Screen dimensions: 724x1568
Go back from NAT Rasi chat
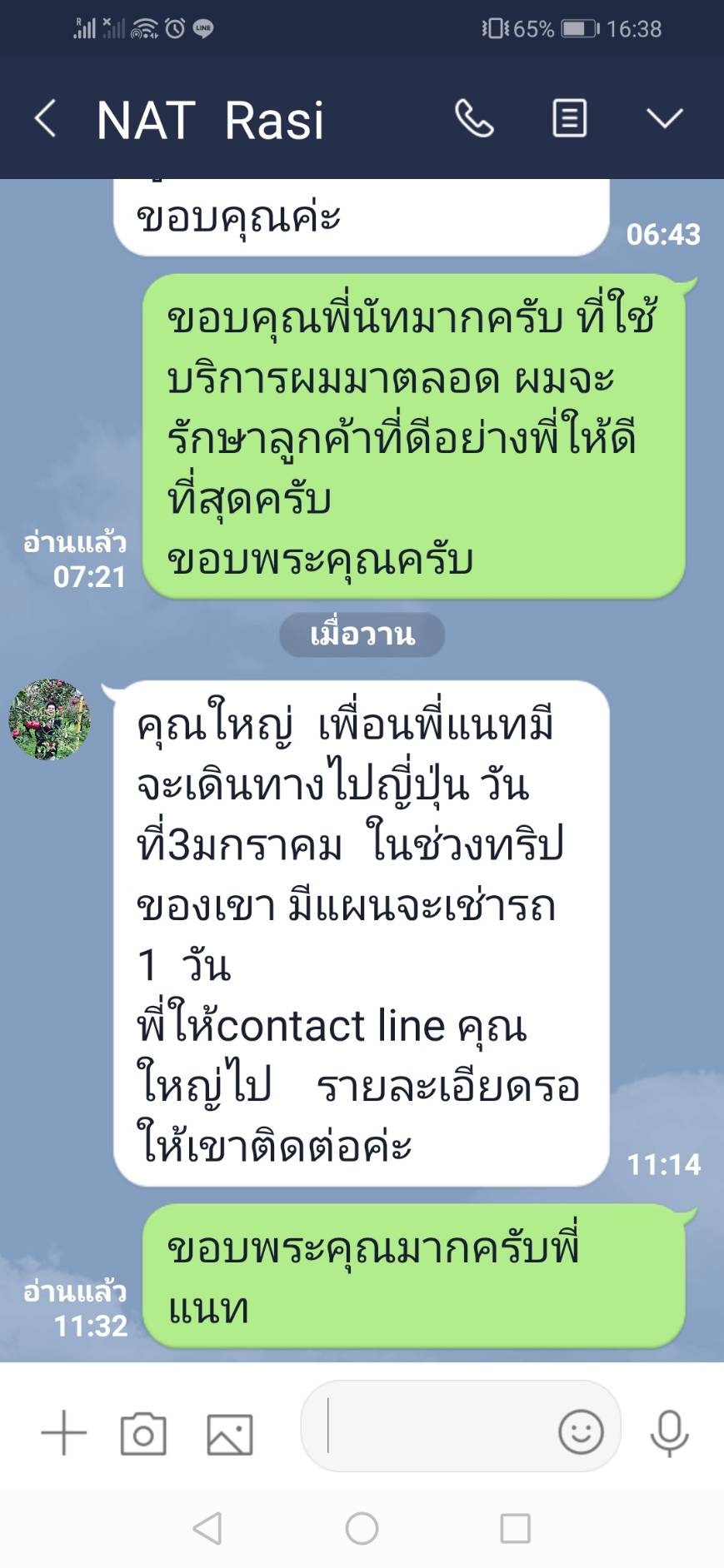46,119
